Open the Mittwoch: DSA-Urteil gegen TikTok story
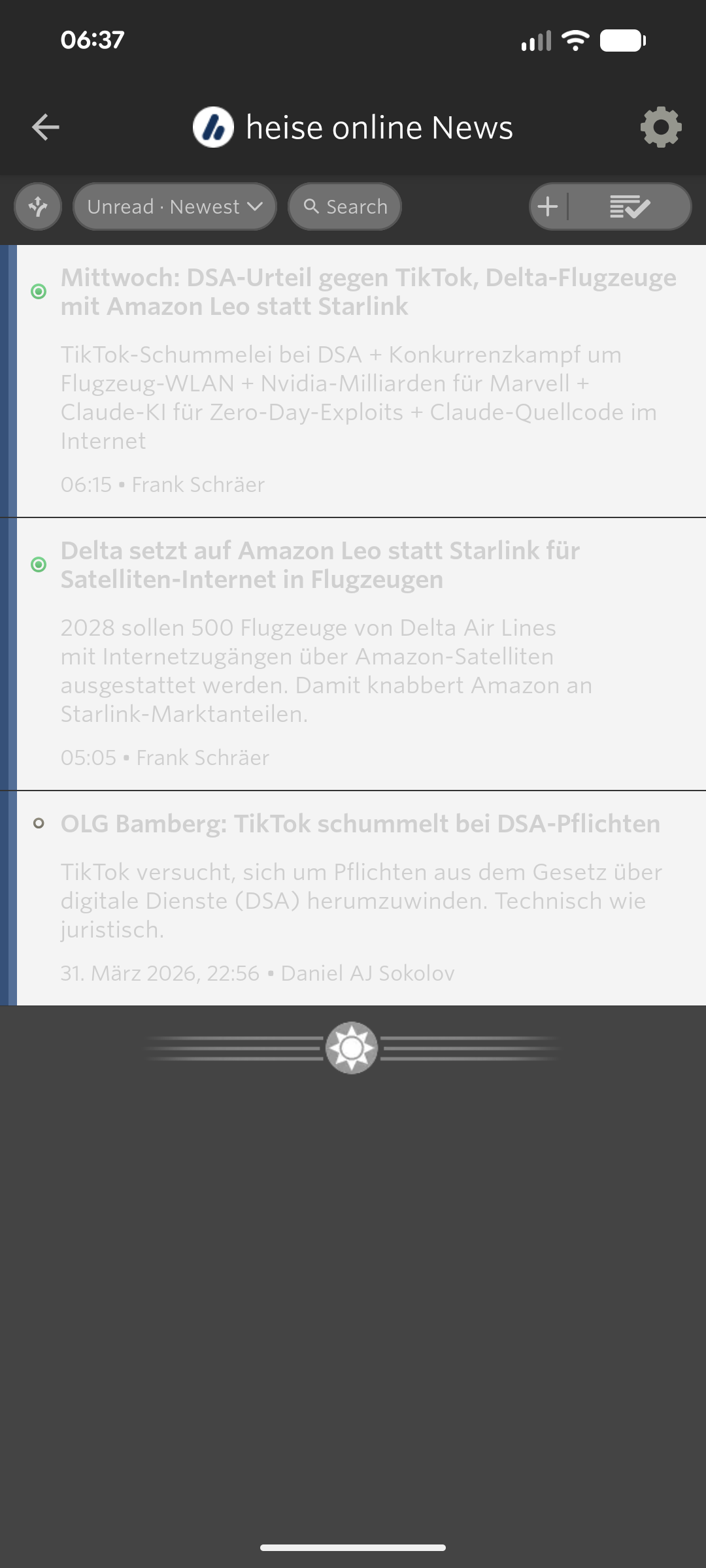 click(368, 292)
